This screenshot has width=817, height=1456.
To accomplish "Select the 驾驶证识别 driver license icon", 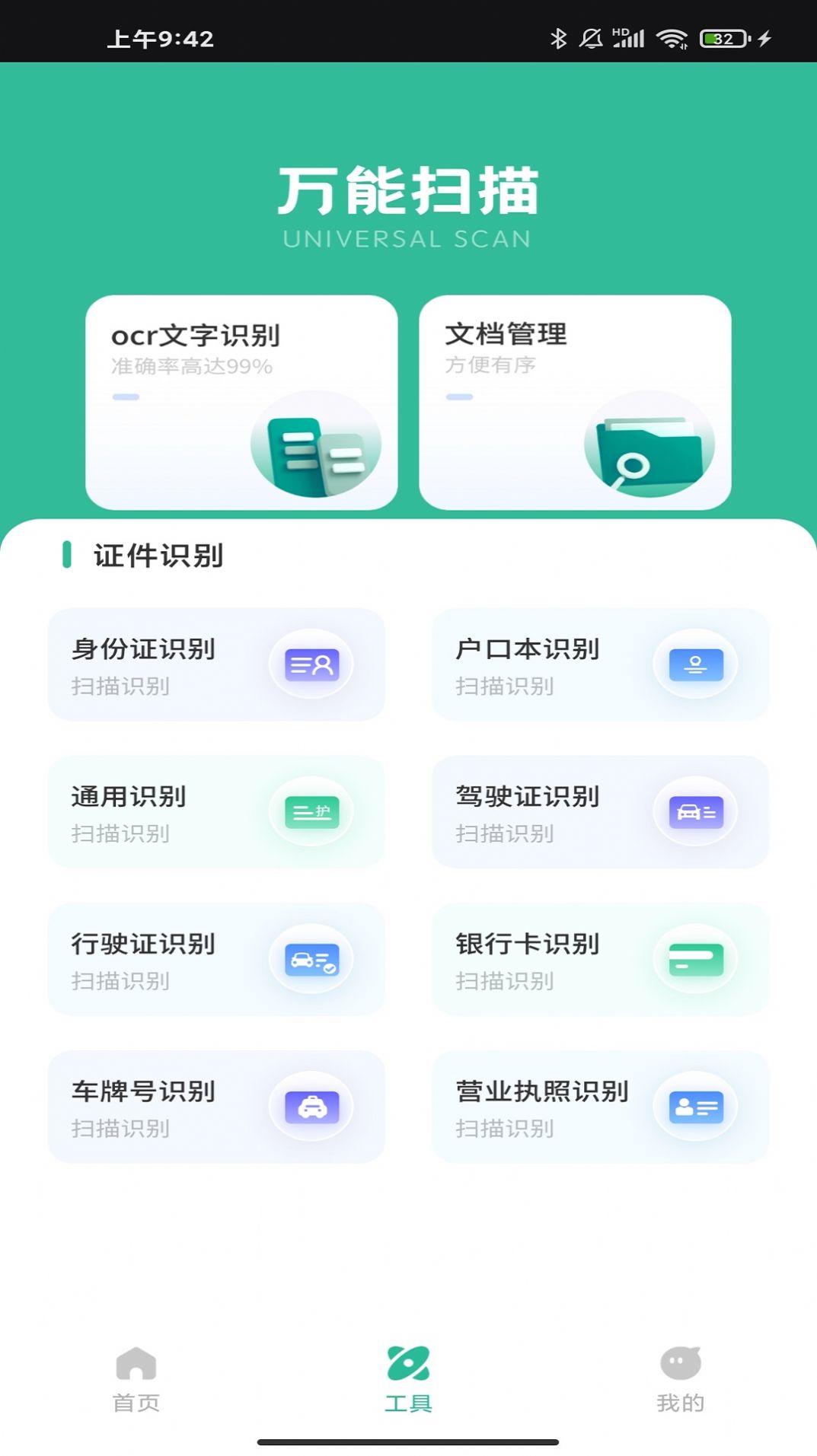I will [x=695, y=811].
